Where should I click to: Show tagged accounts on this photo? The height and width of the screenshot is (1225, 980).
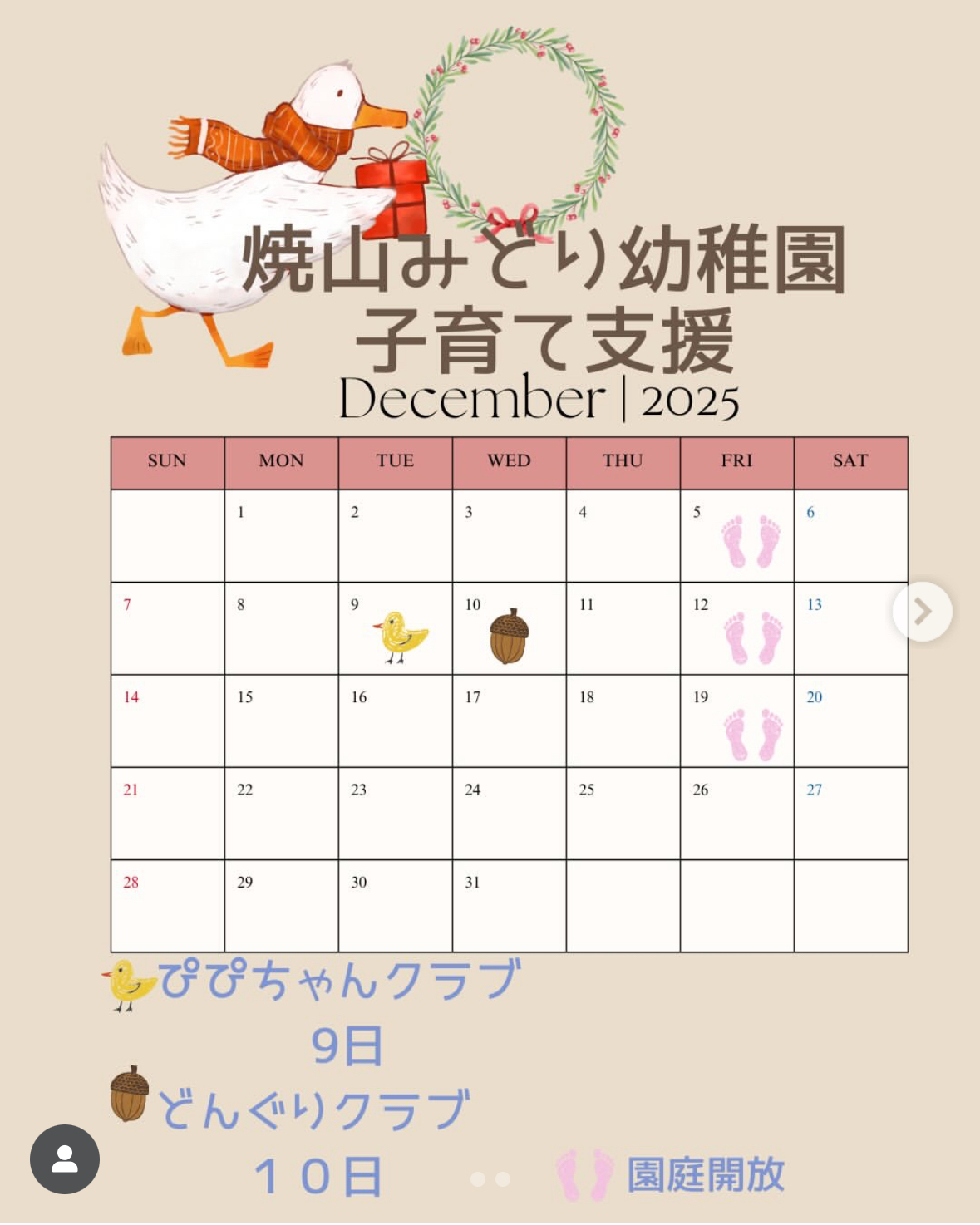65,1159
